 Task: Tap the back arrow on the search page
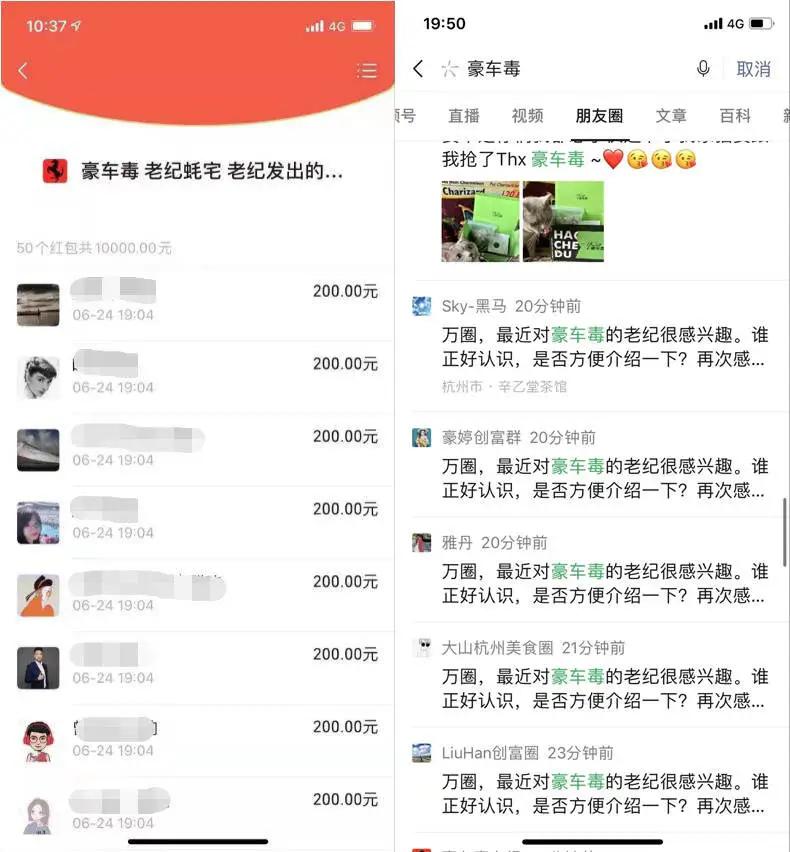click(421, 69)
